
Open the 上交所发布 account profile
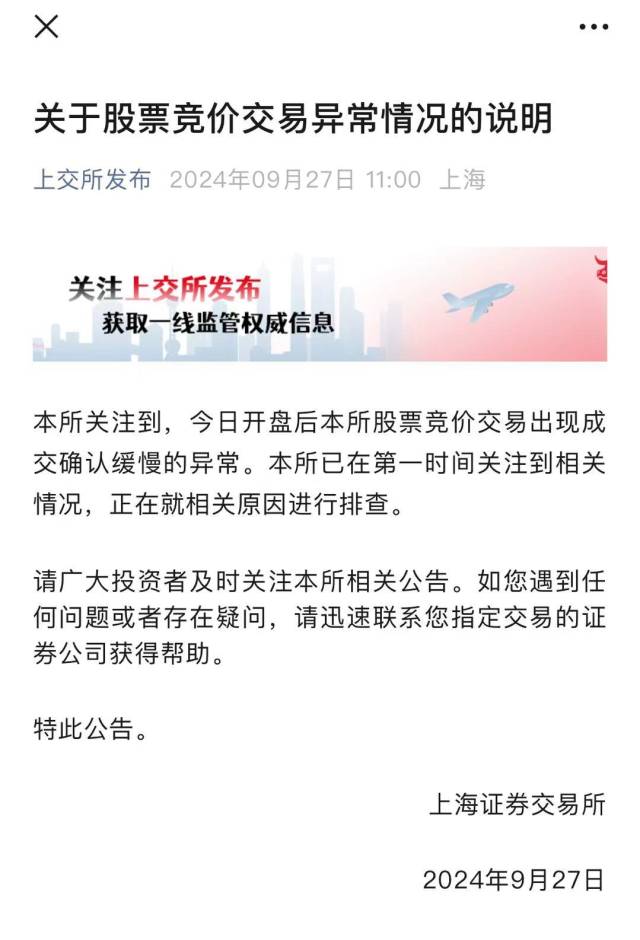(92, 180)
